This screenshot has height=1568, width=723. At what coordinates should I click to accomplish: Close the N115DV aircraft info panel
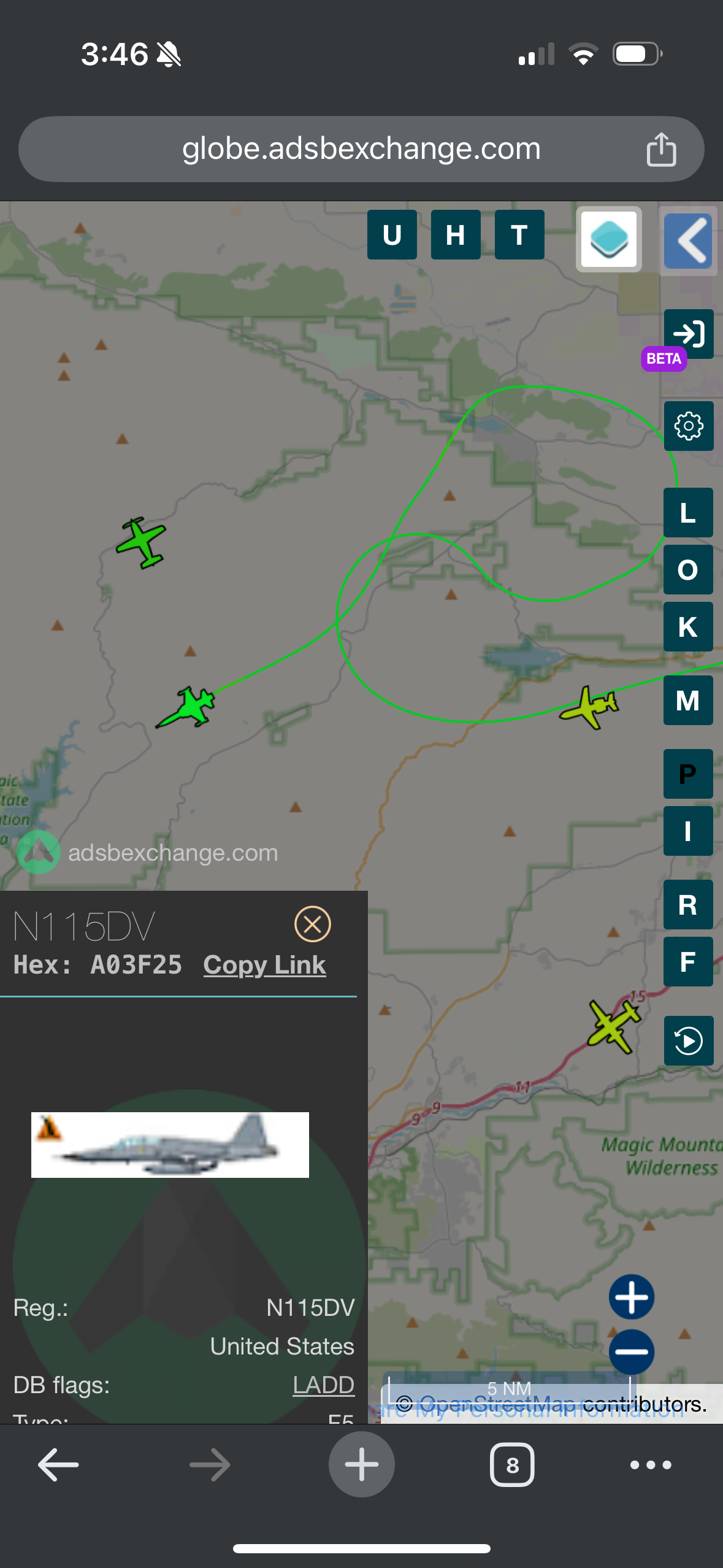[x=313, y=924]
